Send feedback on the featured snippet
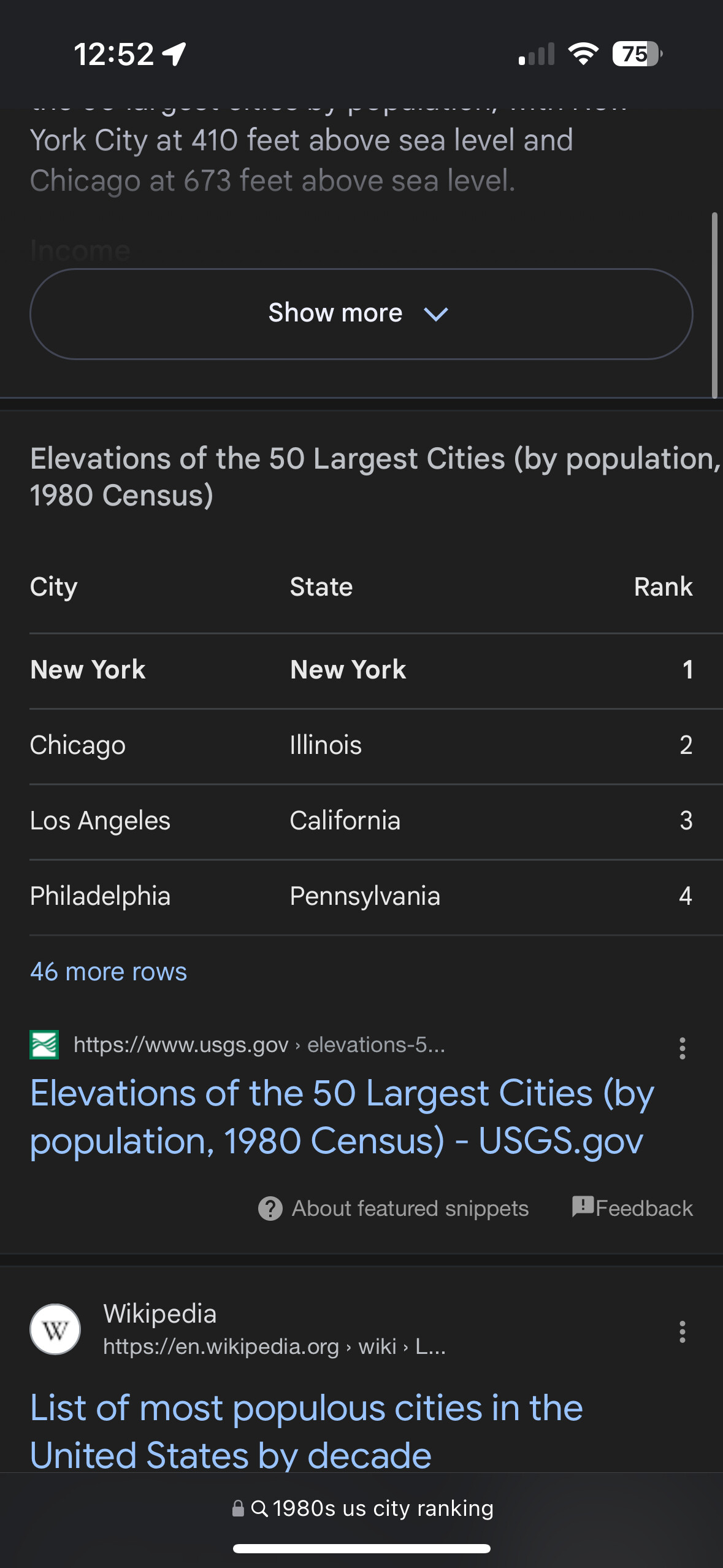This screenshot has height=1568, width=723. coord(632,1208)
